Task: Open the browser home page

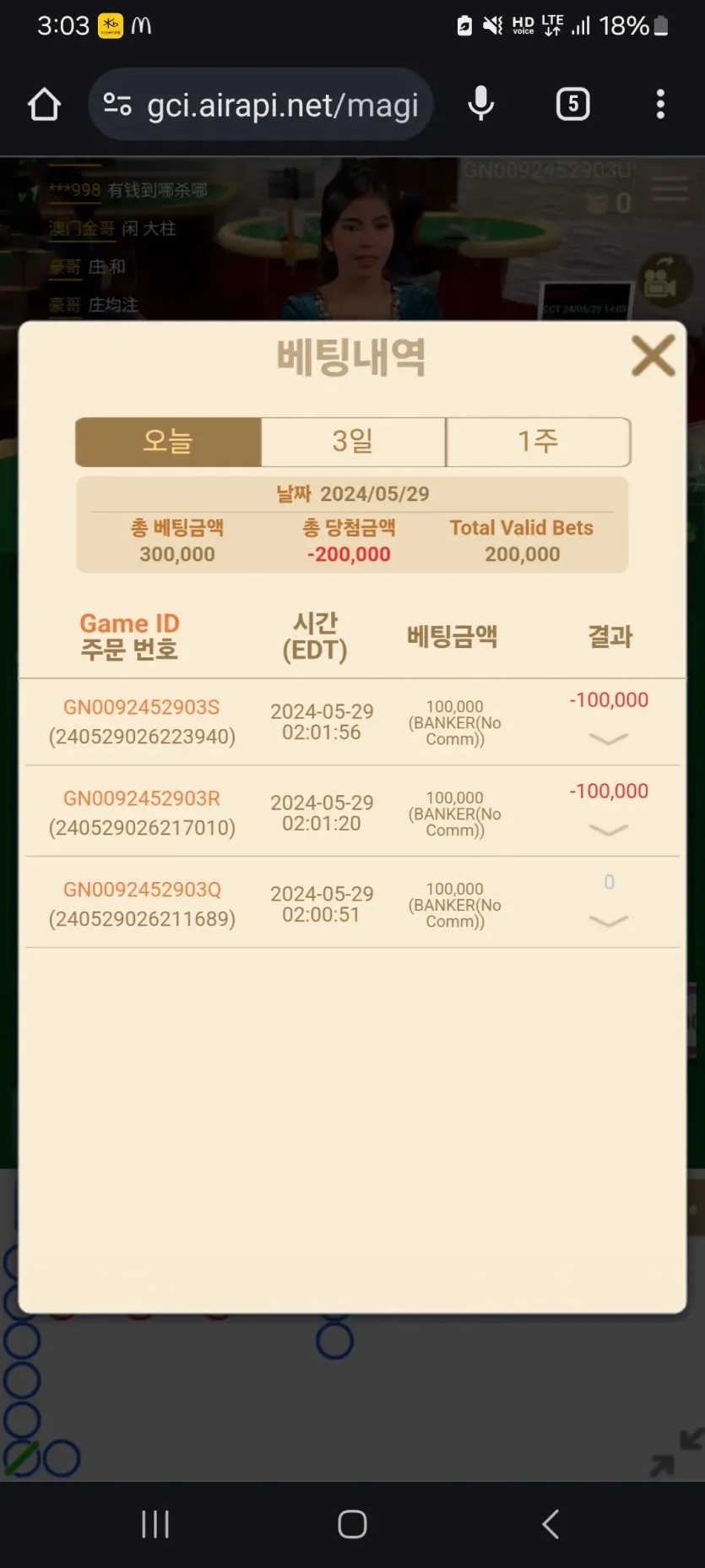Action: pos(44,105)
